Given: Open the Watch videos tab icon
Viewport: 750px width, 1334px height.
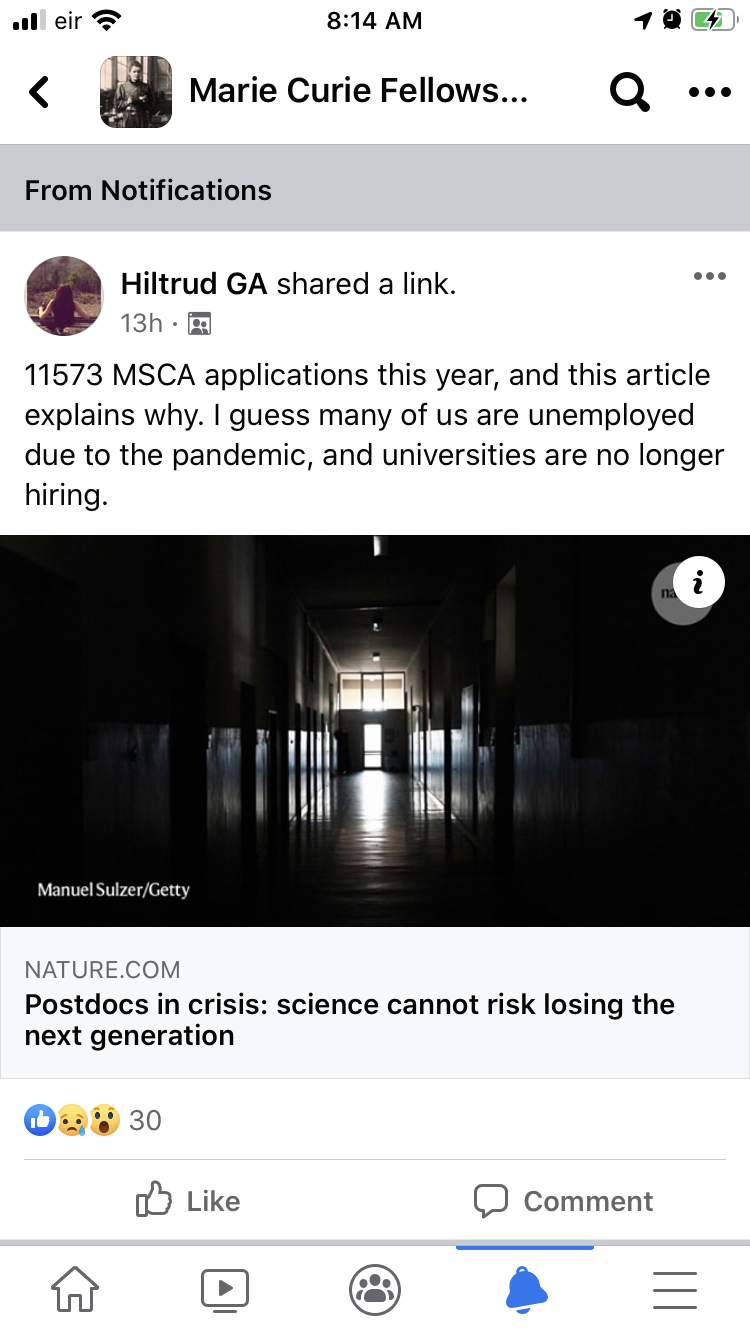Looking at the screenshot, I should (x=225, y=1289).
